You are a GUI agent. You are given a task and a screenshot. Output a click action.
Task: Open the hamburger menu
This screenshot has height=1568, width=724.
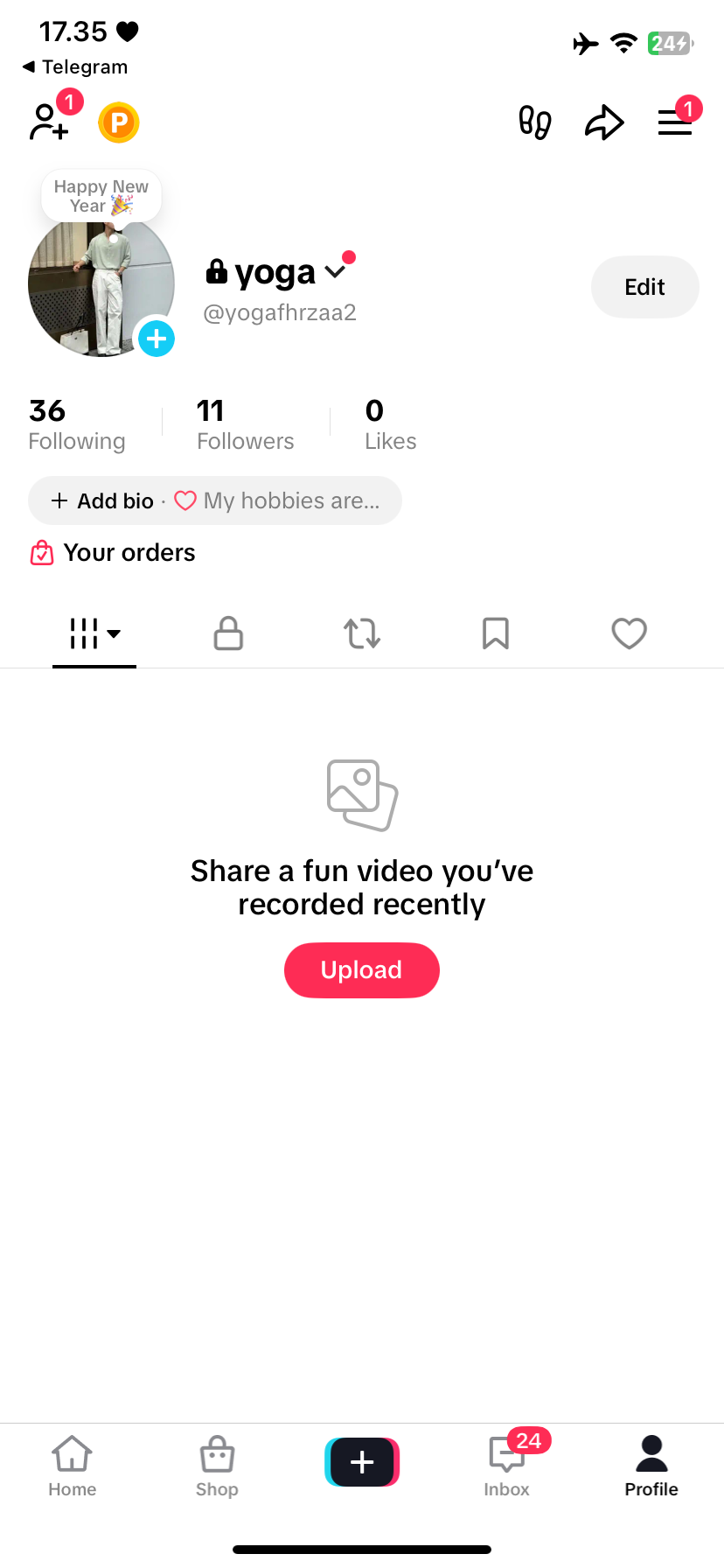(675, 122)
